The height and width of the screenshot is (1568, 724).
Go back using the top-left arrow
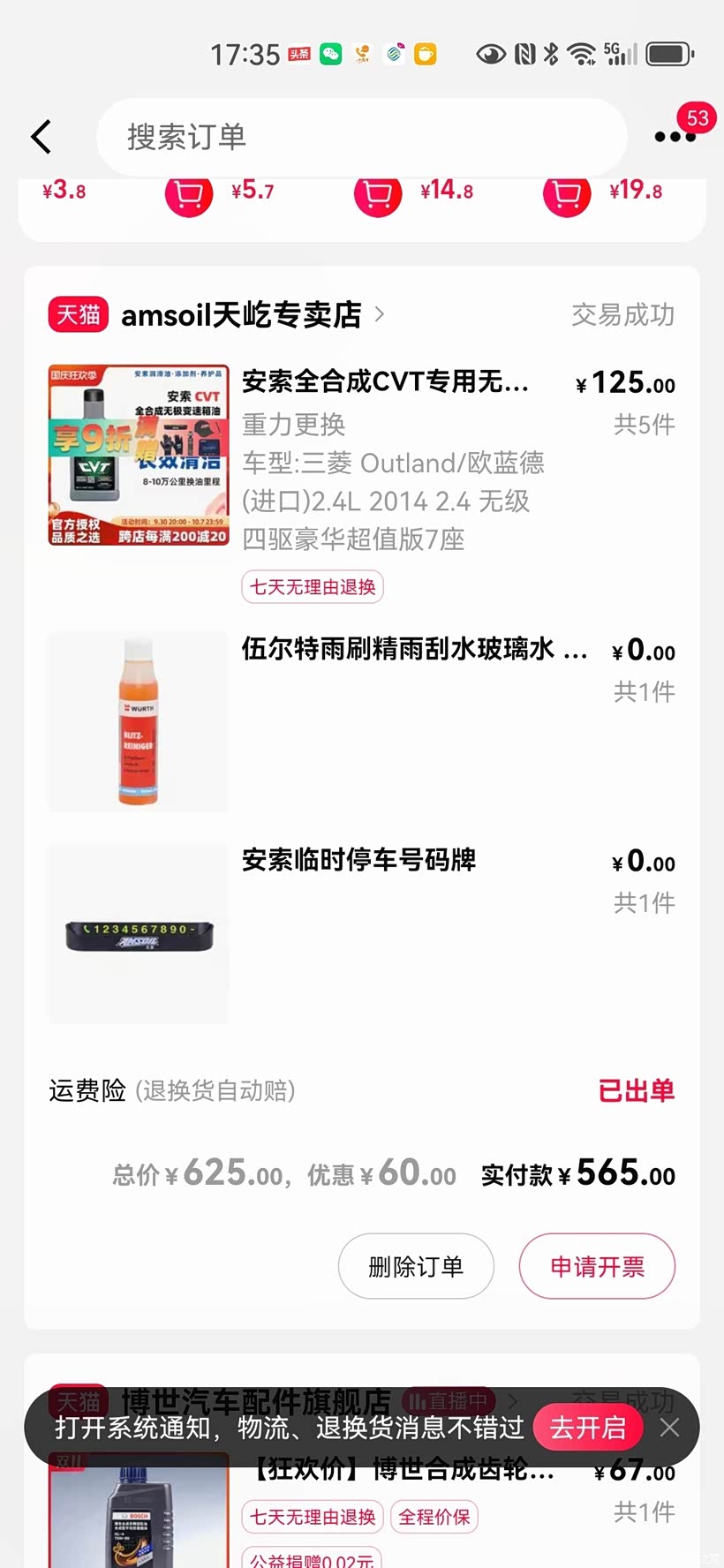pyautogui.click(x=41, y=137)
